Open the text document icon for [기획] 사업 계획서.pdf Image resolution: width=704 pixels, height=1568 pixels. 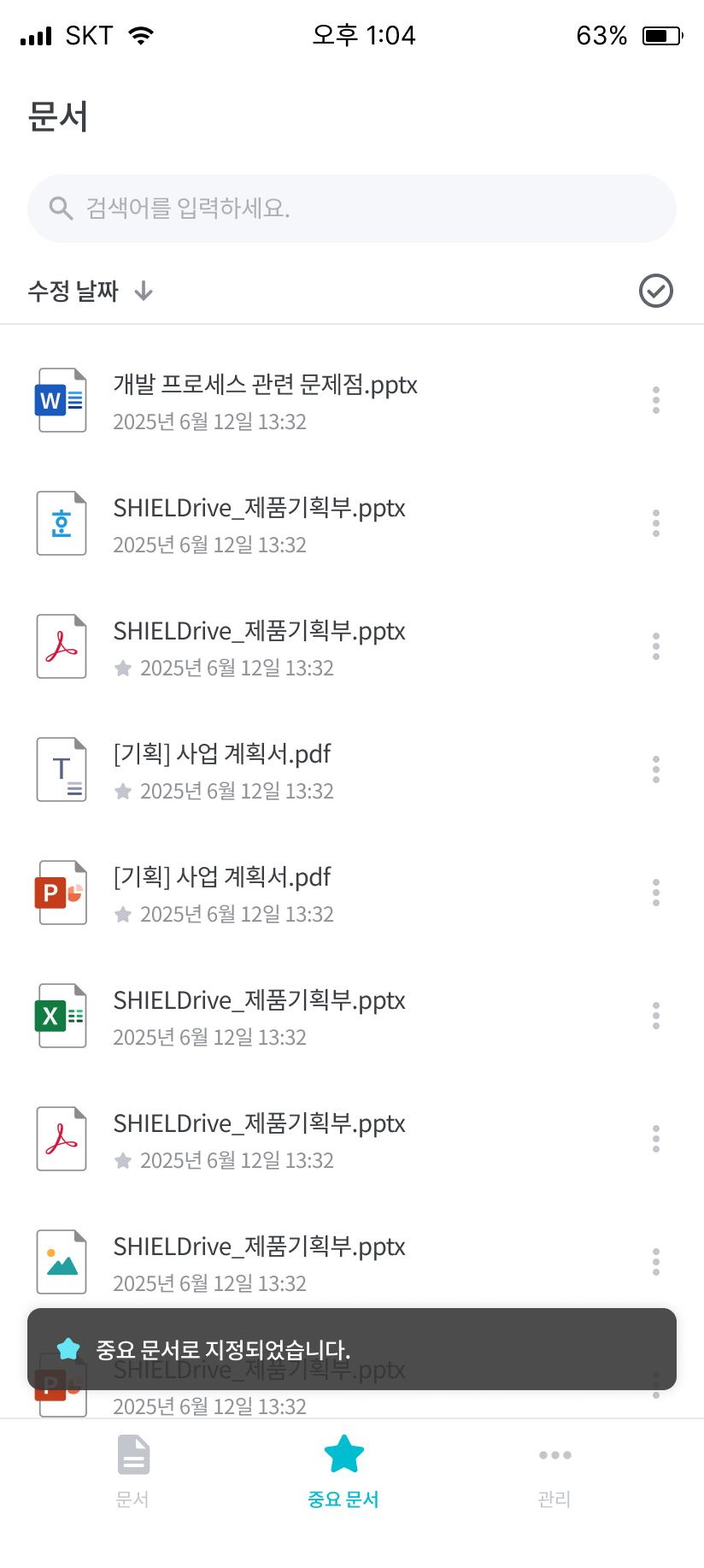tap(61, 769)
